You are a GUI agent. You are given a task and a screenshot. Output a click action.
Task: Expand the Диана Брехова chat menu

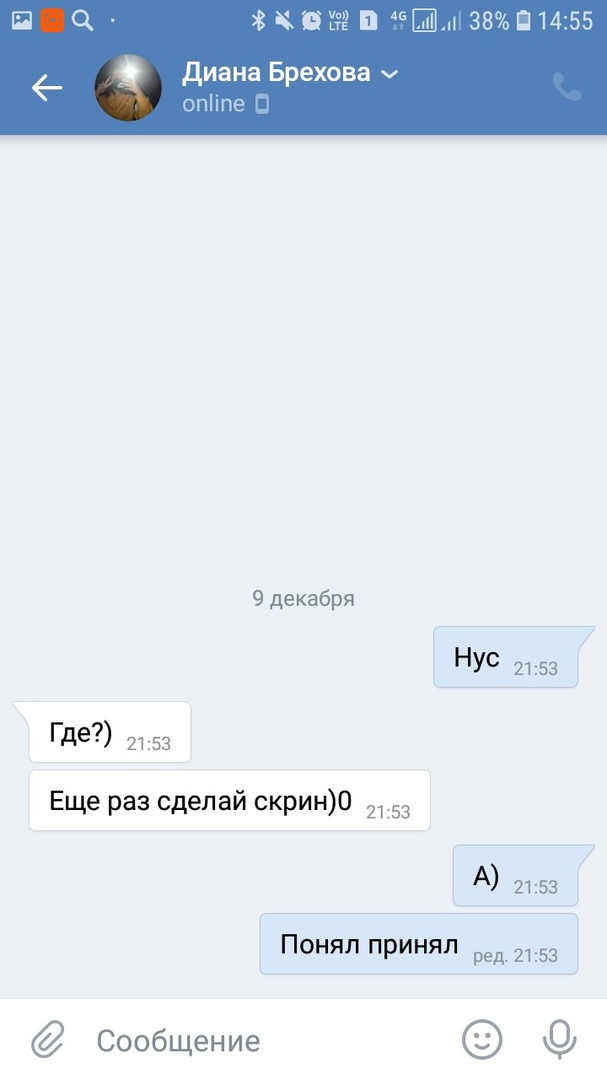pyautogui.click(x=390, y=74)
